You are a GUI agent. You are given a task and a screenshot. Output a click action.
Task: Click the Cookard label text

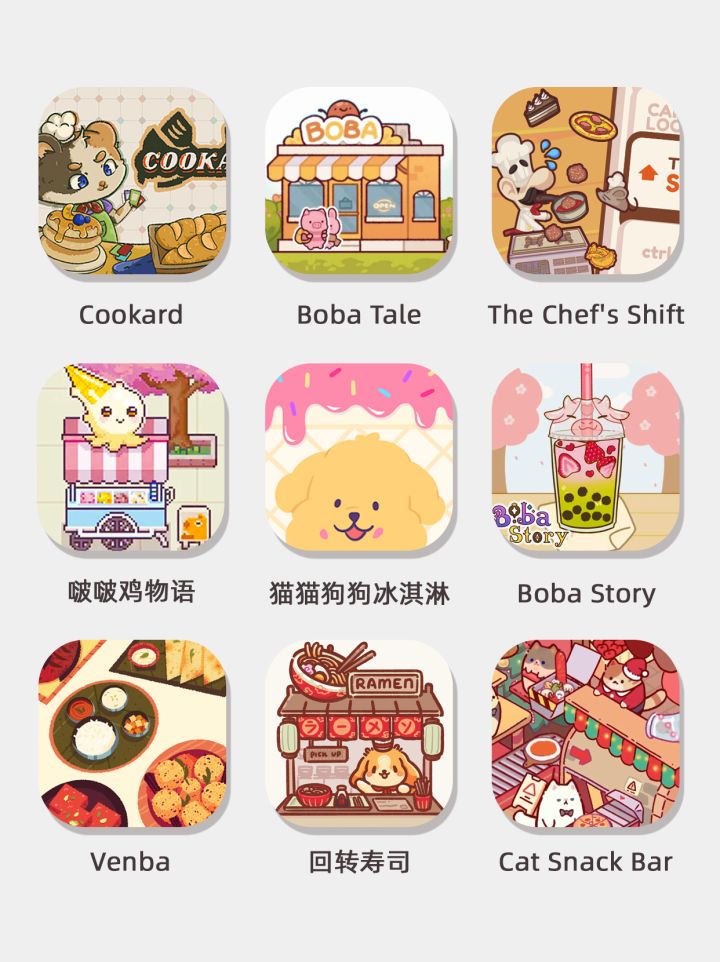point(131,315)
